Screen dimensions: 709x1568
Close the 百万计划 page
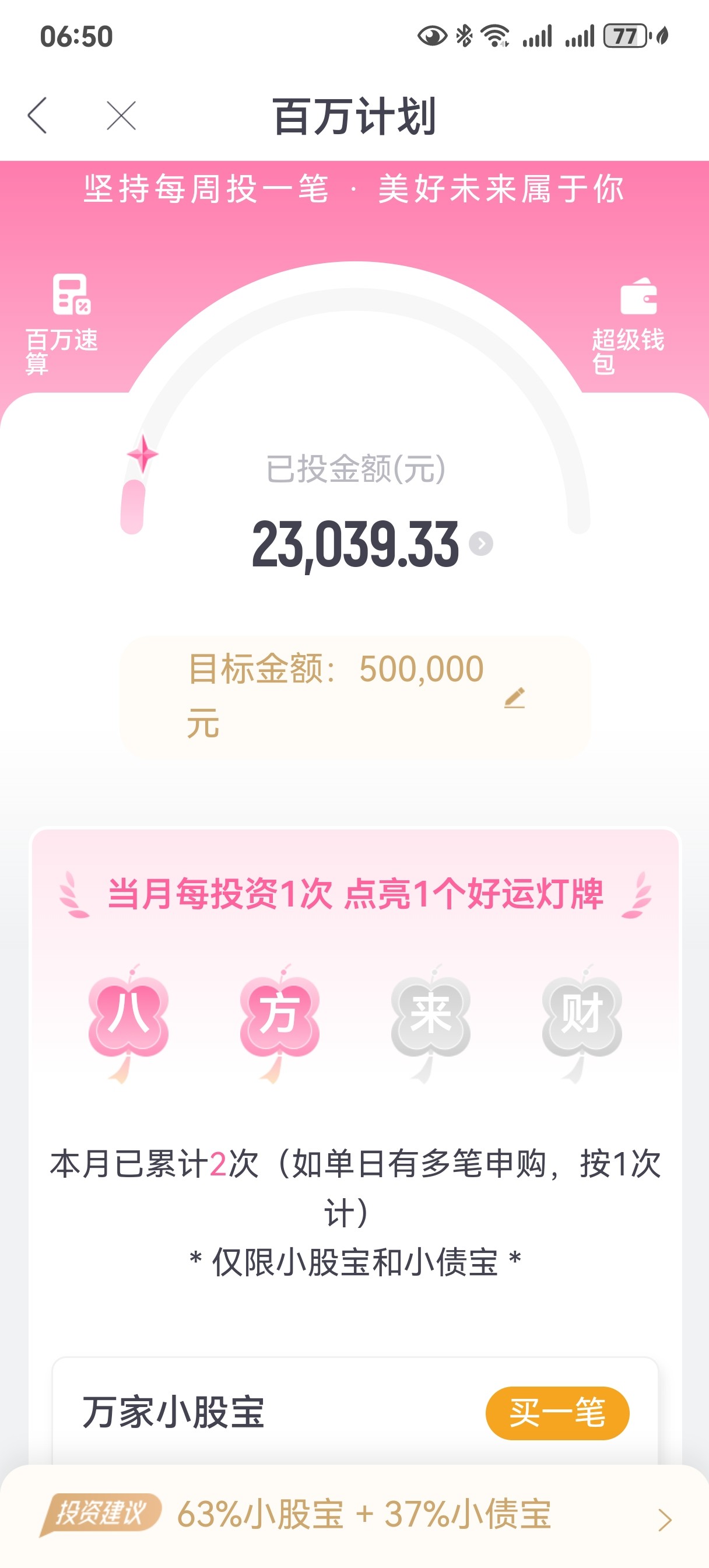click(121, 115)
